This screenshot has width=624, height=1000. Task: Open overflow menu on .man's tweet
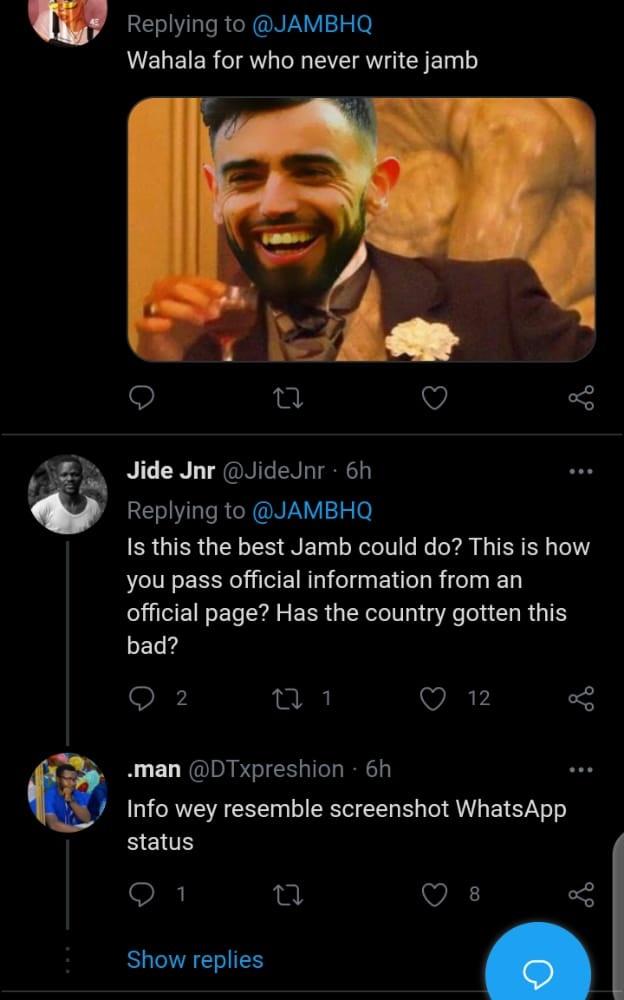(581, 770)
